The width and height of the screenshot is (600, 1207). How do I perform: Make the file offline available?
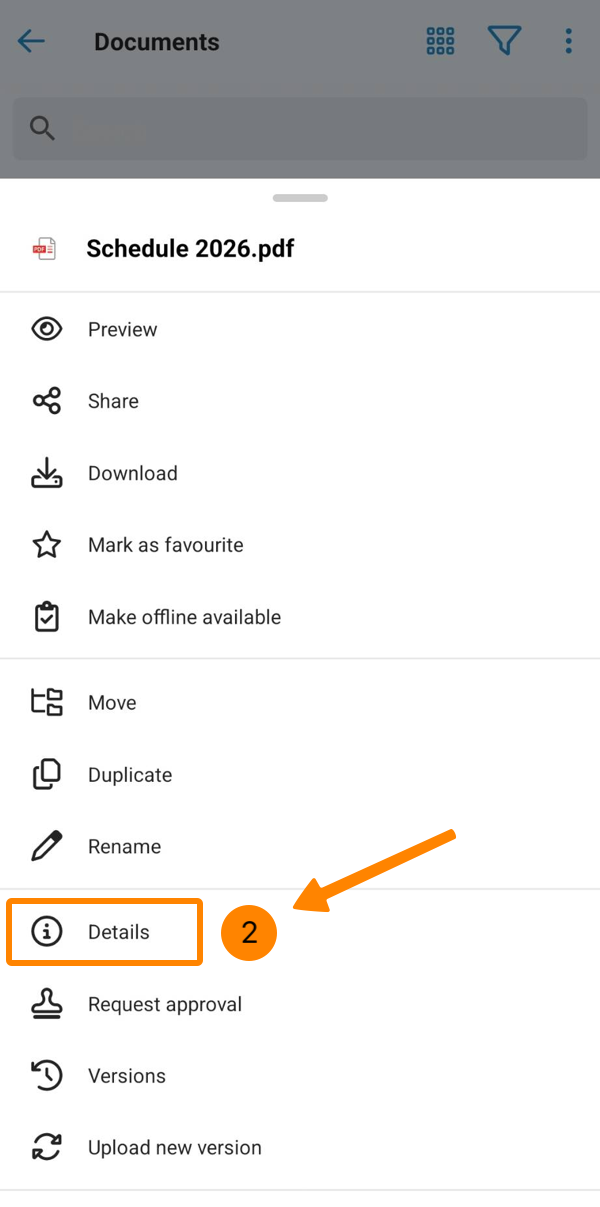coord(184,617)
